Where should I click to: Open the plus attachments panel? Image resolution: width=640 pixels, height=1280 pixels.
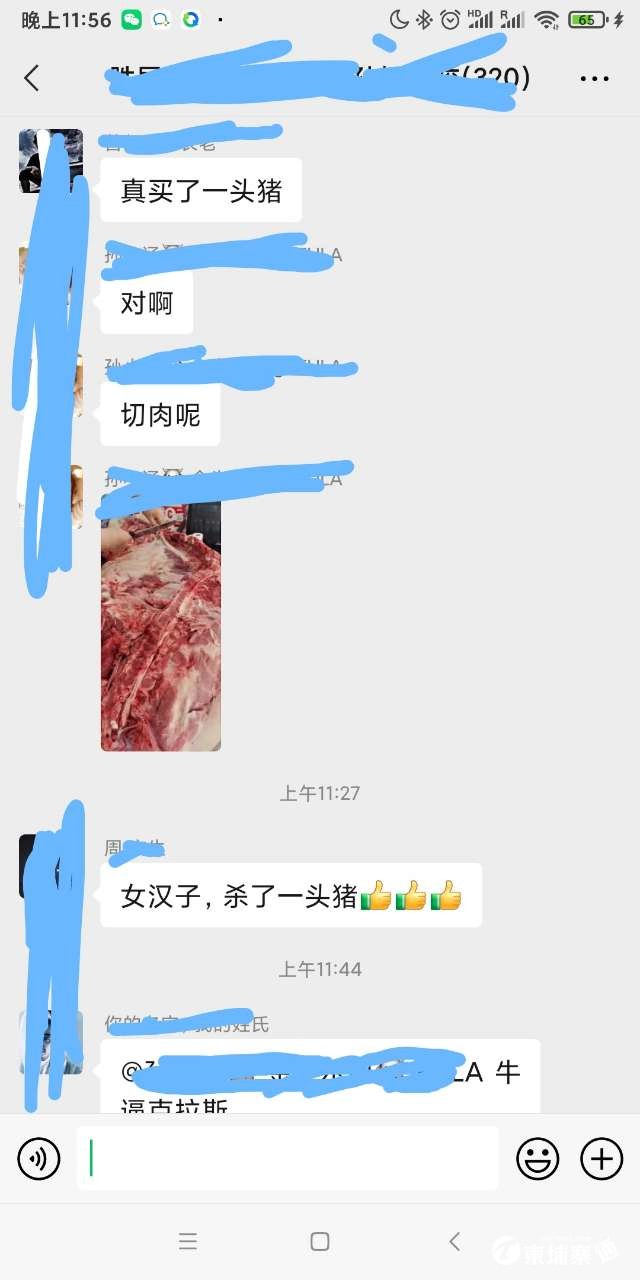[x=601, y=1159]
